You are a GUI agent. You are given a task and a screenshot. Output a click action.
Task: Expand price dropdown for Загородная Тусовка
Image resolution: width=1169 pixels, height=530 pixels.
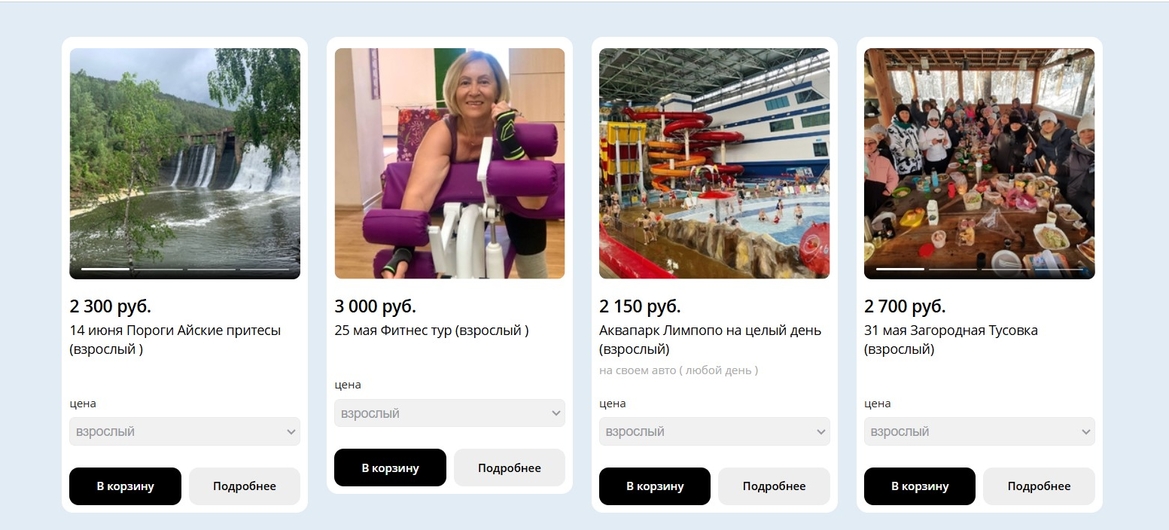979,432
